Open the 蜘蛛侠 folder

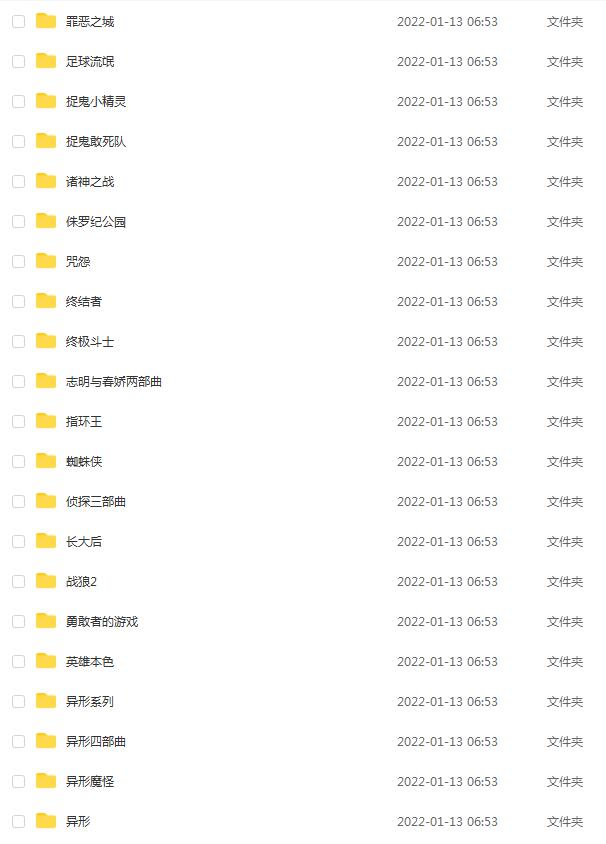(x=84, y=461)
